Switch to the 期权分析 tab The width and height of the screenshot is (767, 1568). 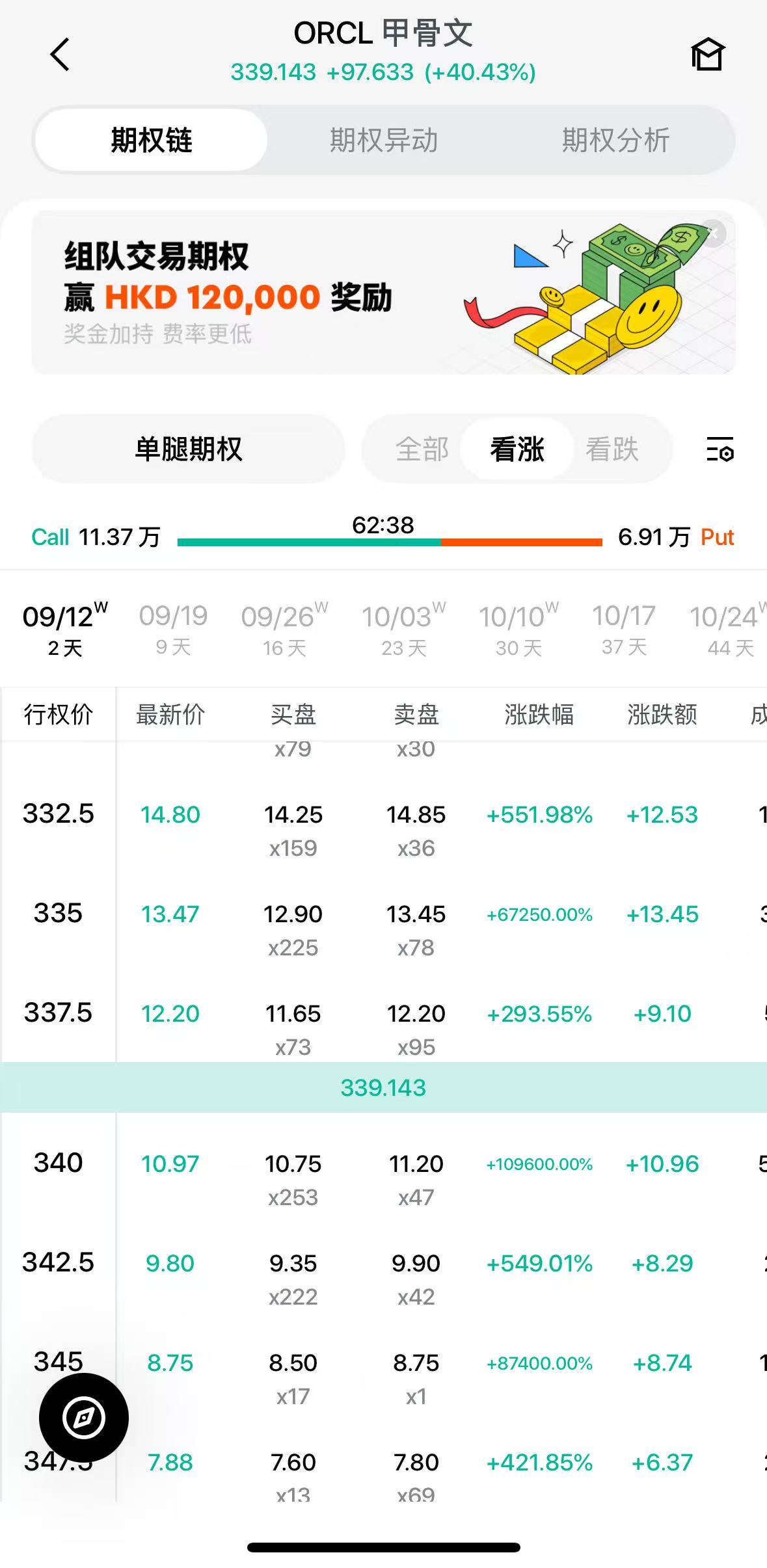(x=615, y=140)
